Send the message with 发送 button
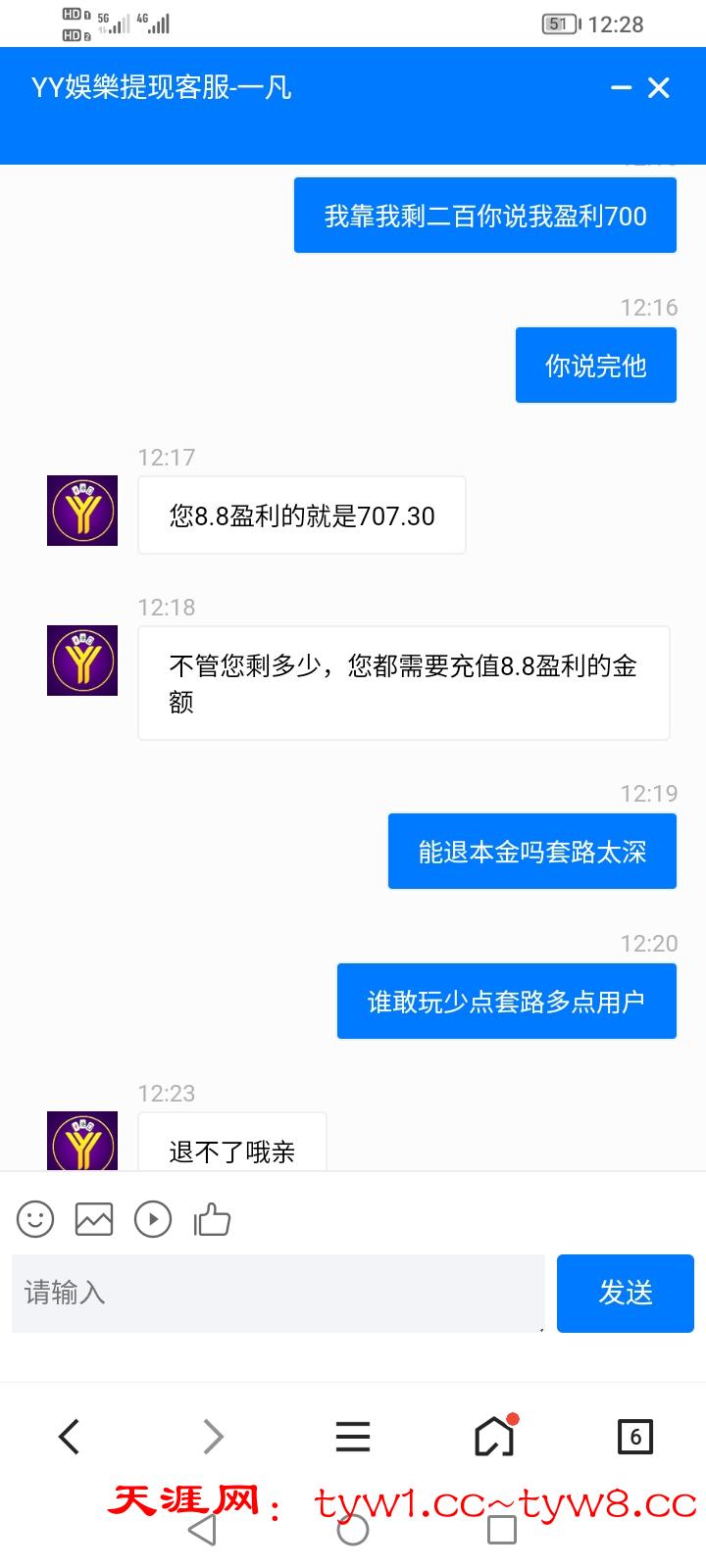706x1568 pixels. point(626,1293)
